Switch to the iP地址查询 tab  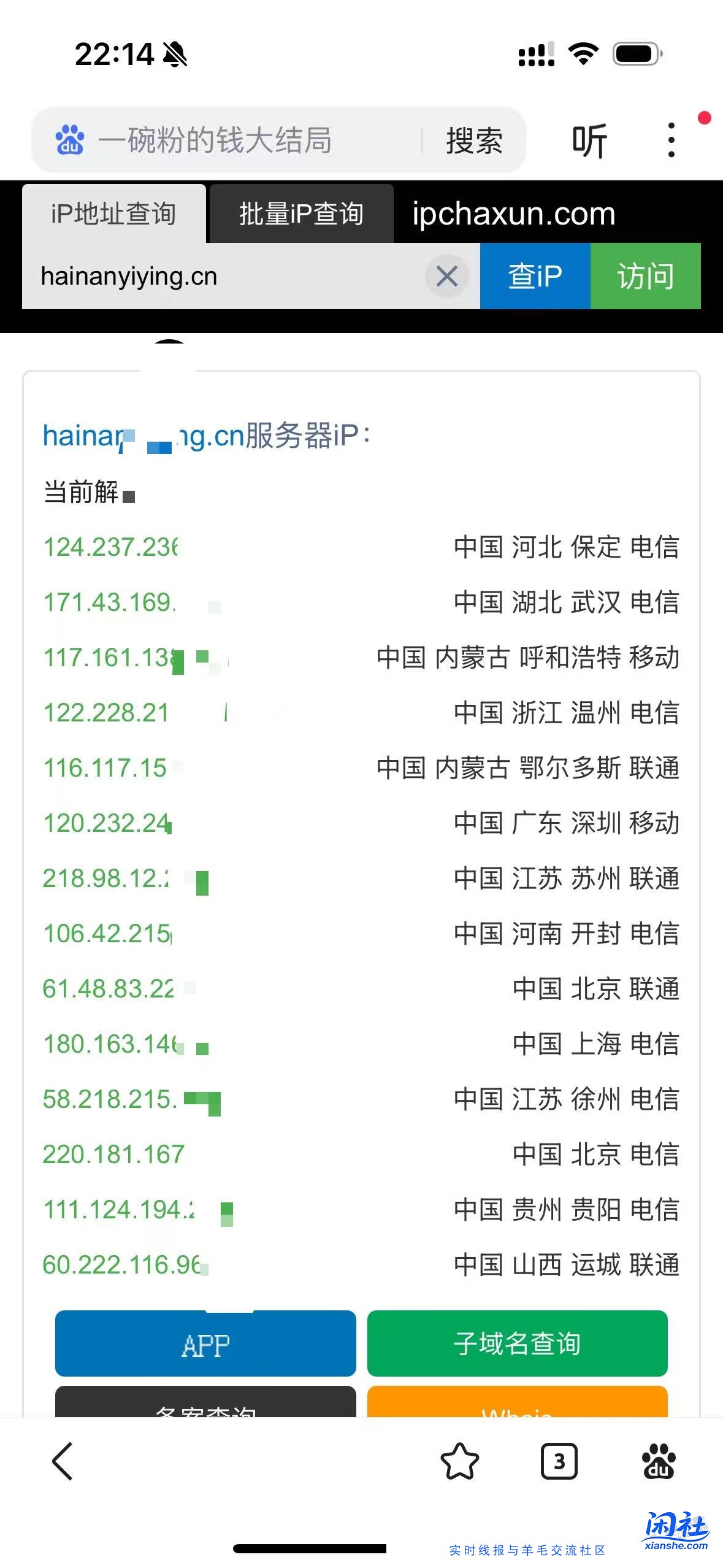point(113,214)
